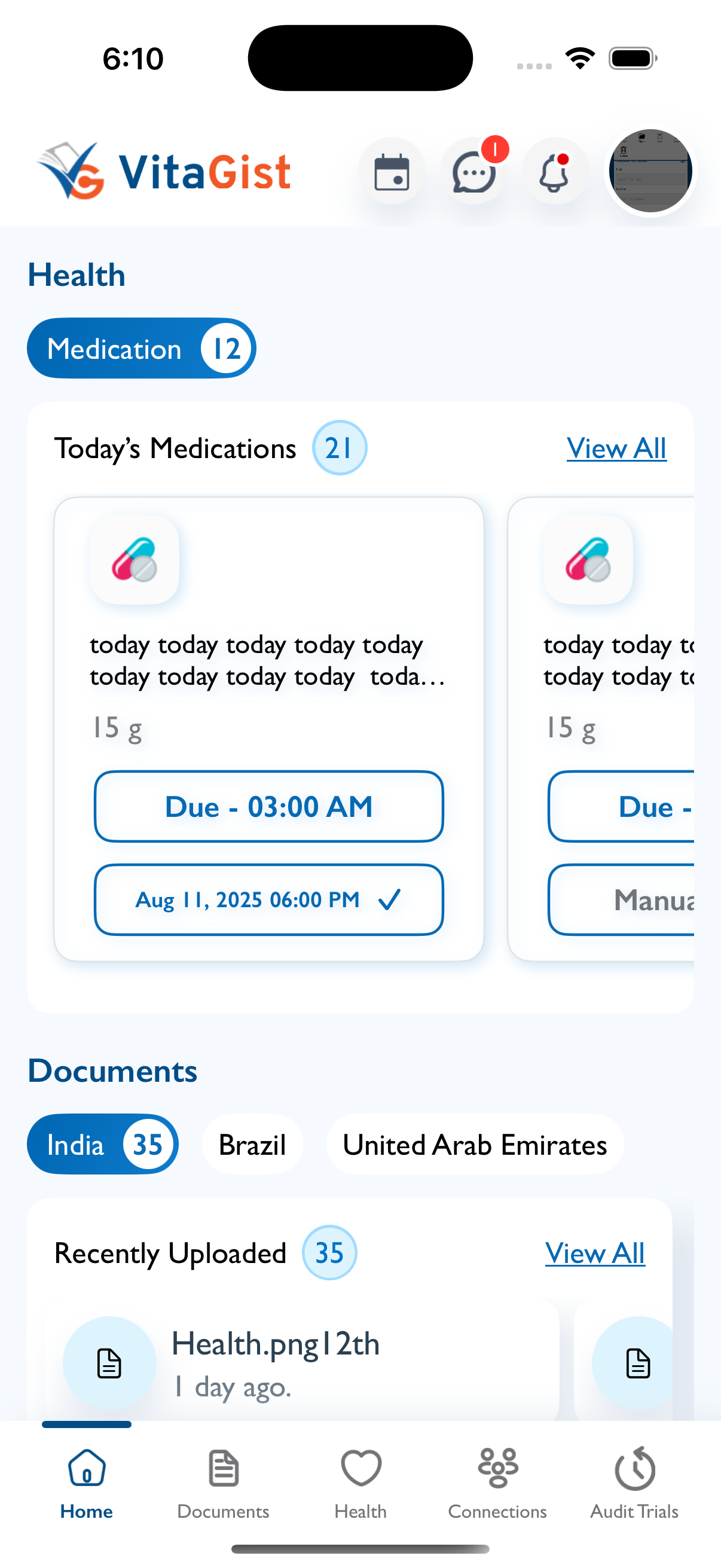
Task: Open the chat messages icon
Action: (x=474, y=172)
